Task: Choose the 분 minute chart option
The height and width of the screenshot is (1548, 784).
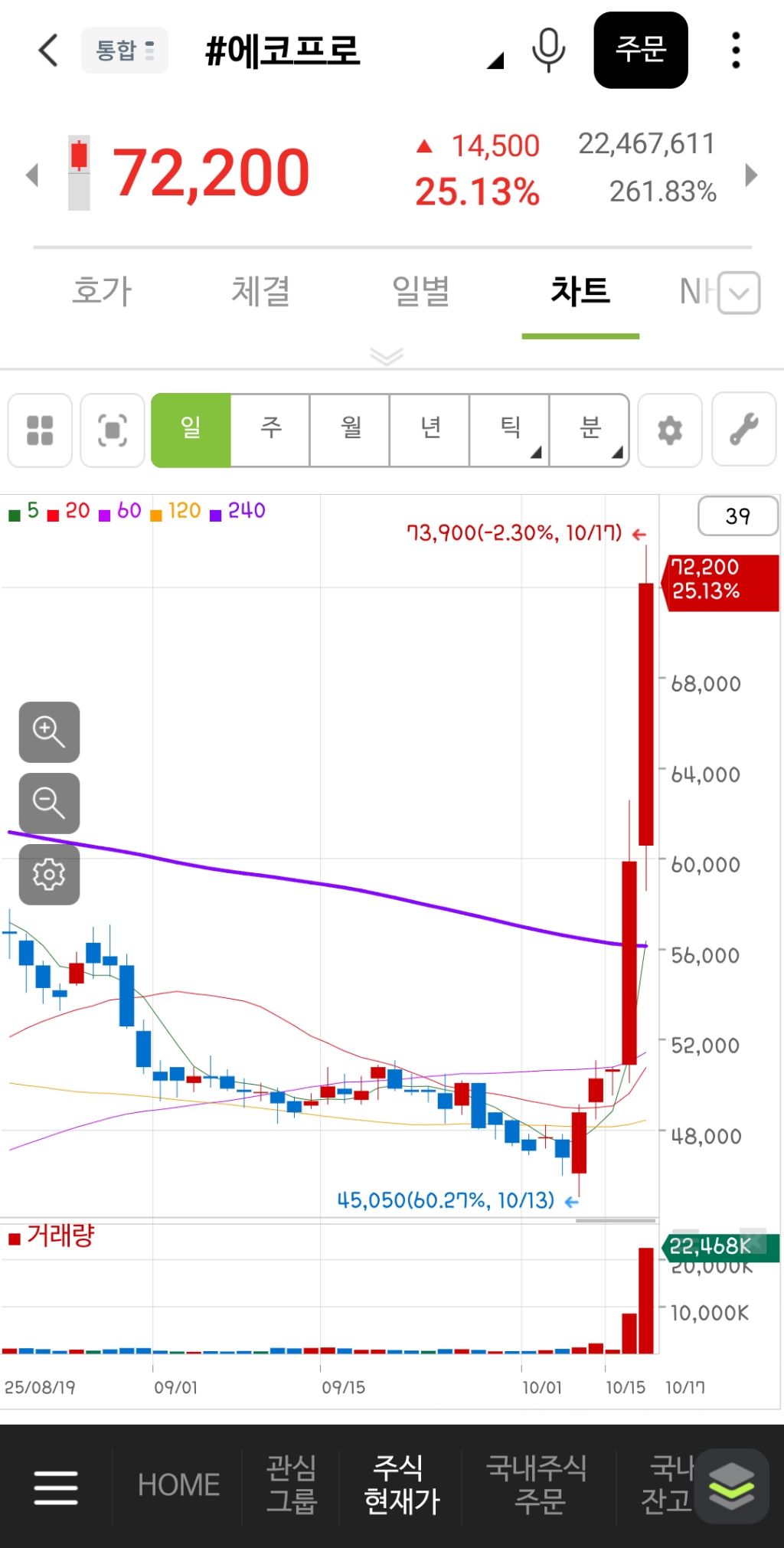Action: click(x=590, y=430)
